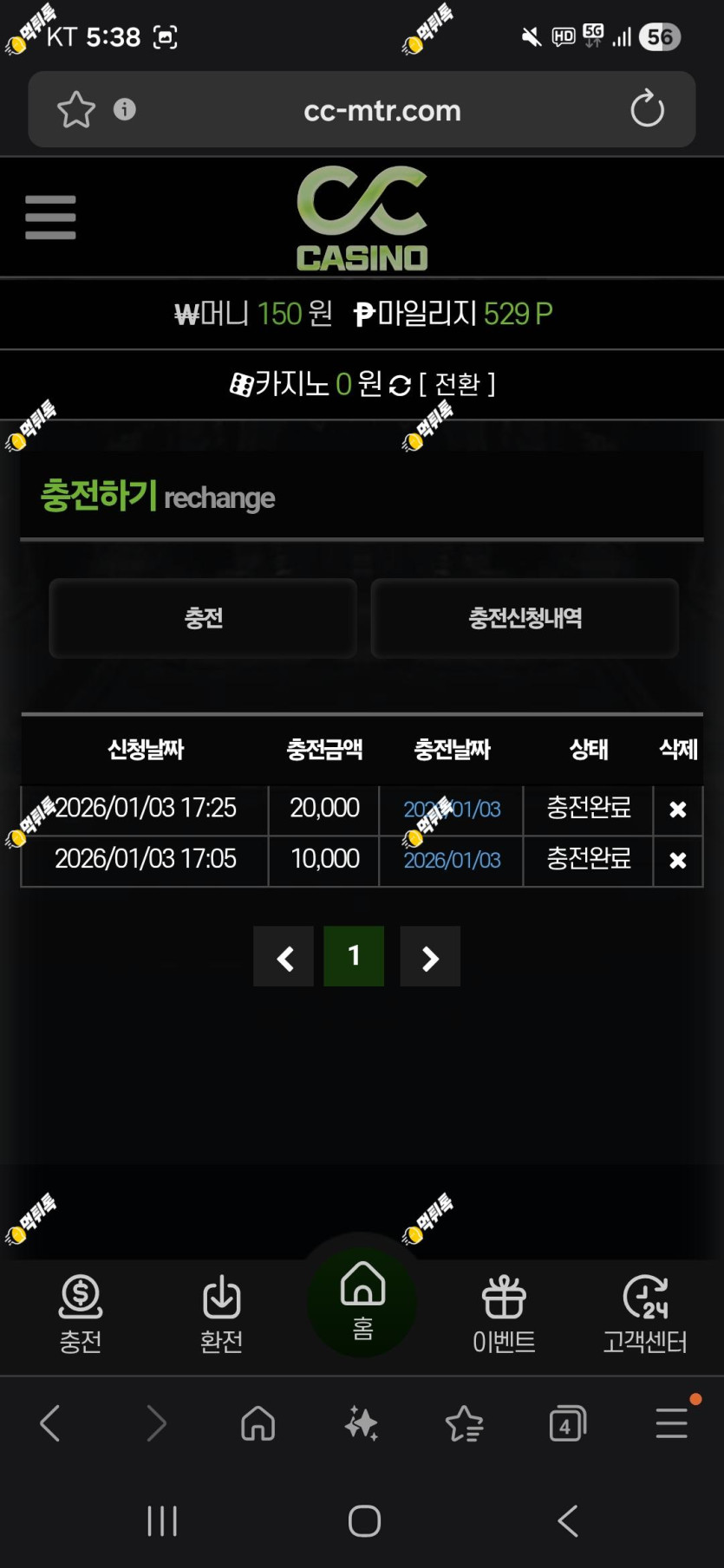Go to the next page of results

click(x=430, y=957)
